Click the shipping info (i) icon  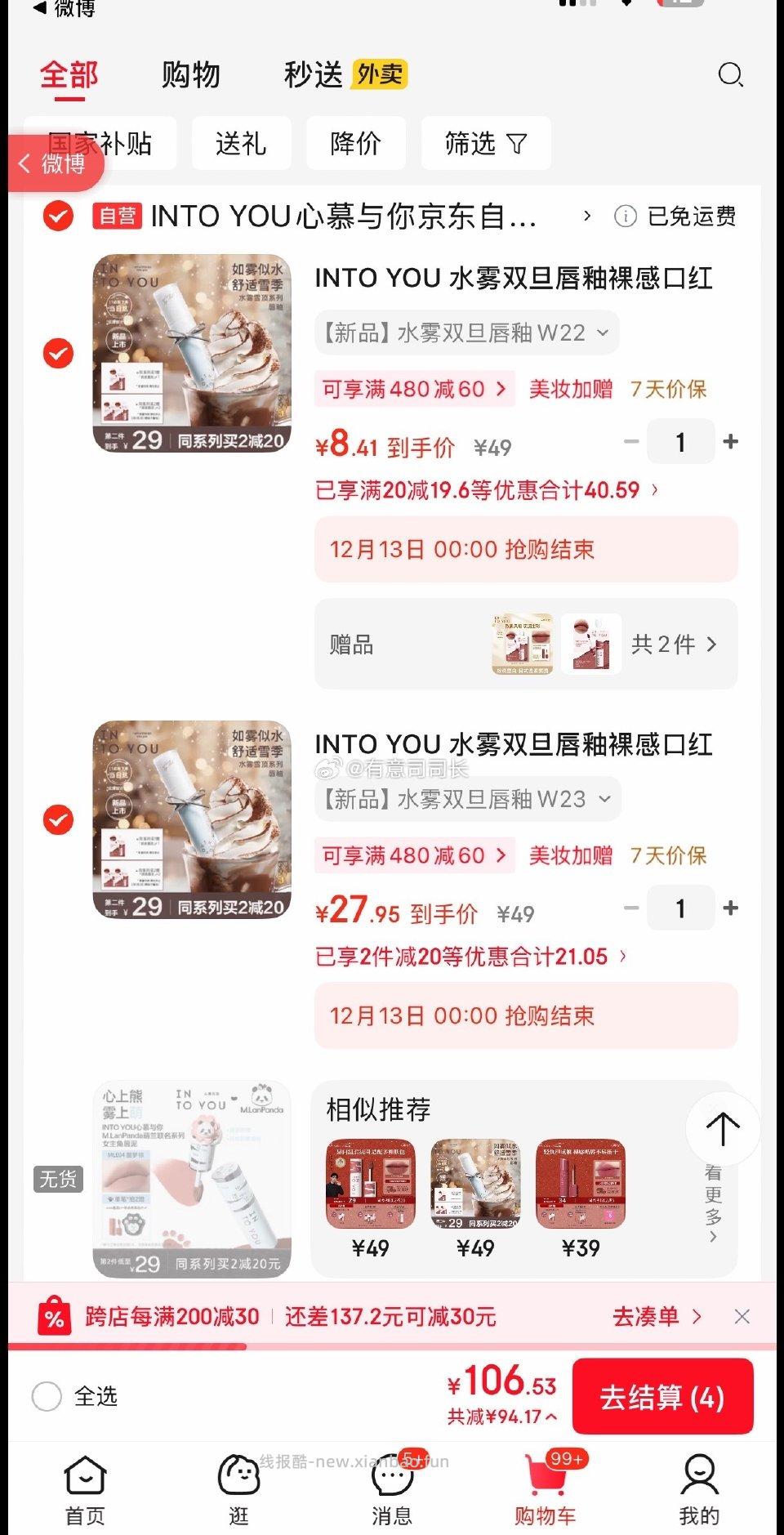pos(625,216)
